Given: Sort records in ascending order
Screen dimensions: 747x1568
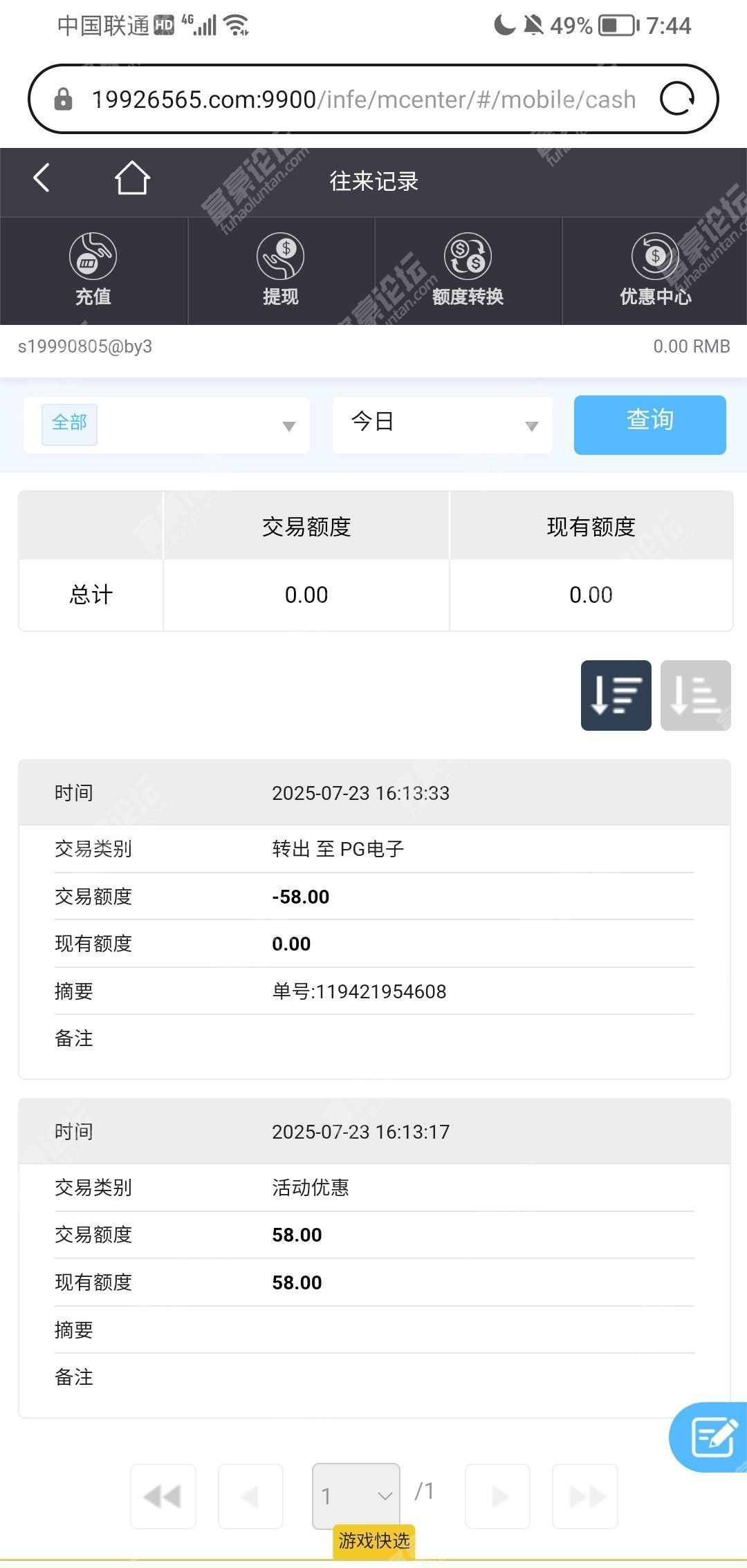Looking at the screenshot, I should 696,696.
